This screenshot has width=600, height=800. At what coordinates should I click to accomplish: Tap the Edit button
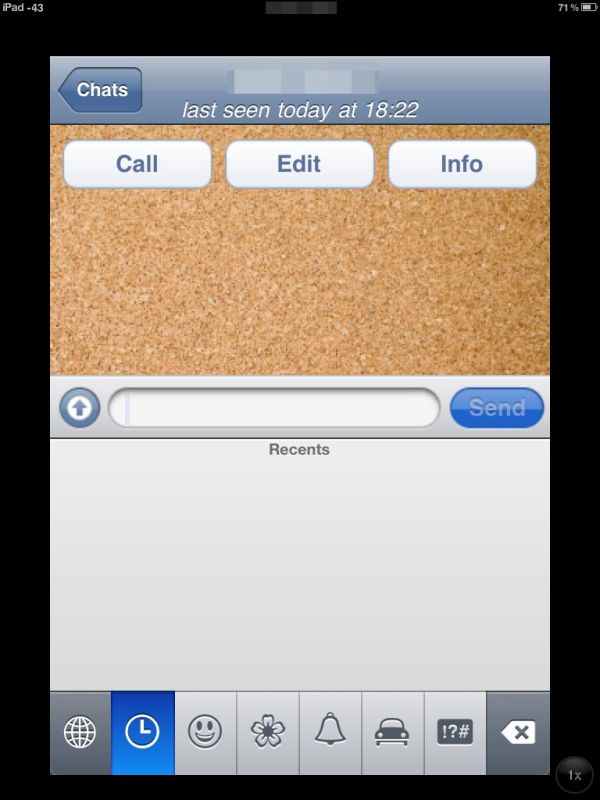pyautogui.click(x=299, y=164)
